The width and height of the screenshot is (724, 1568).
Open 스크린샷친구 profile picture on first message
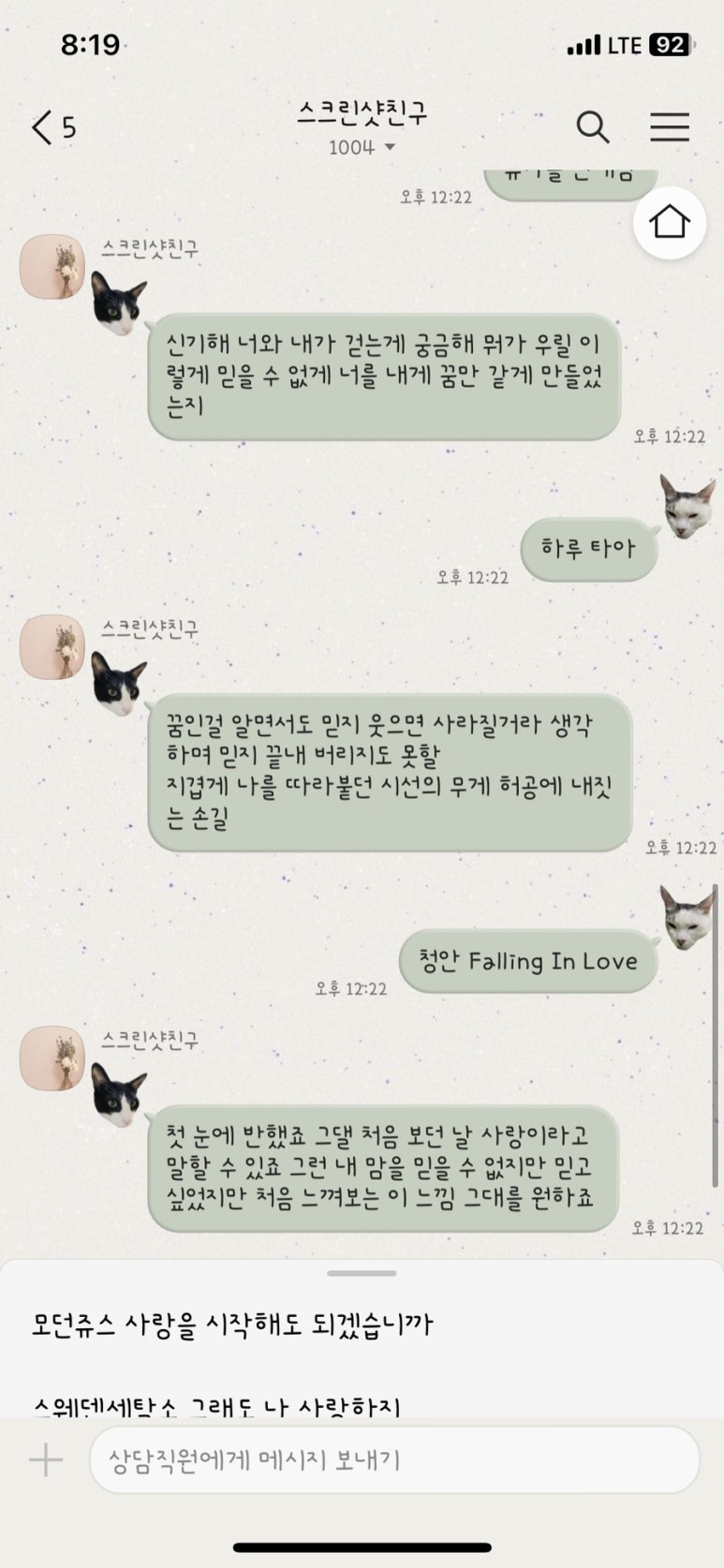click(x=53, y=267)
